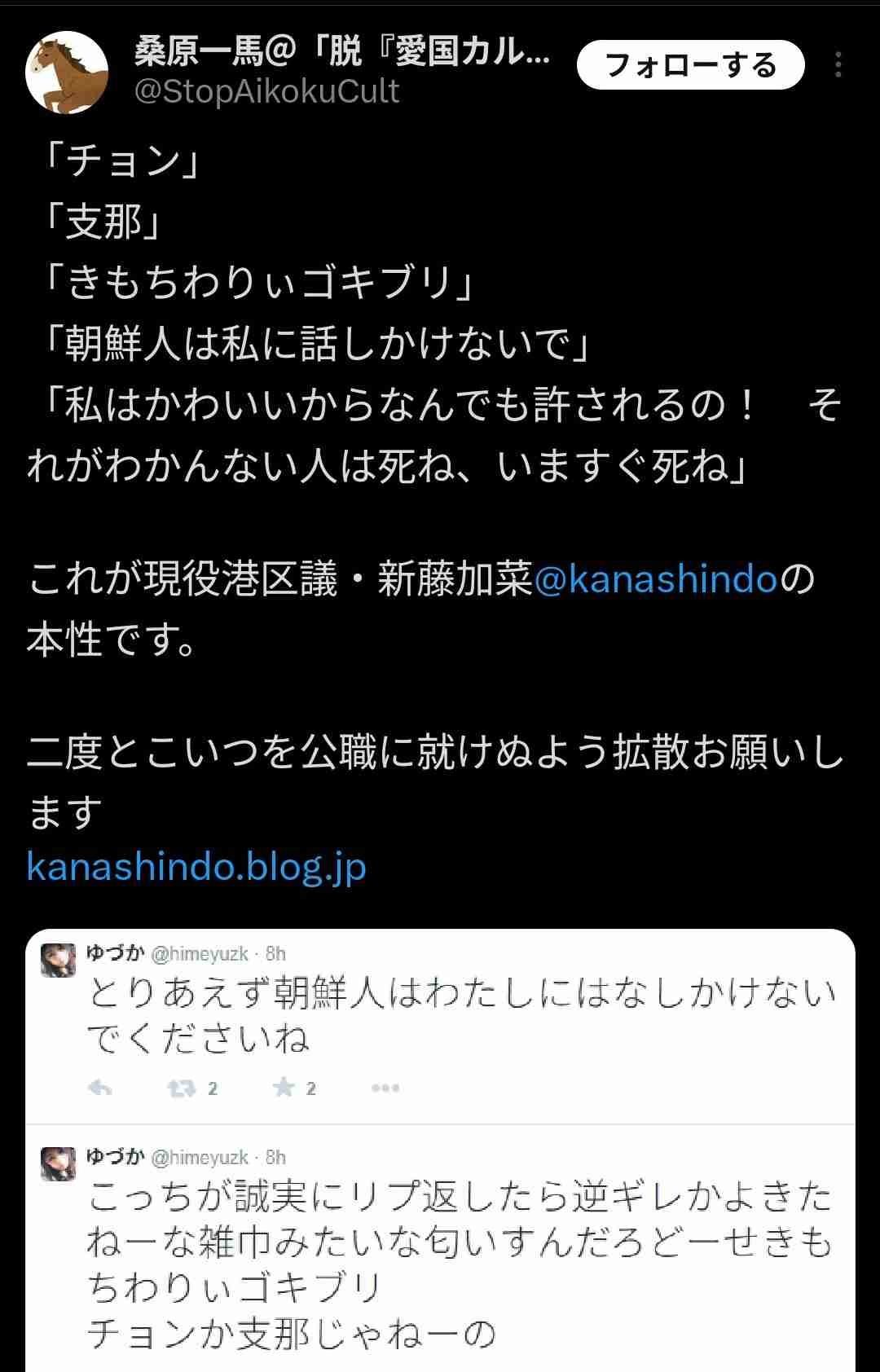Open the attached tweet screenshot image
The width and height of the screenshot is (880, 1372).
pyautogui.click(x=440, y=1149)
